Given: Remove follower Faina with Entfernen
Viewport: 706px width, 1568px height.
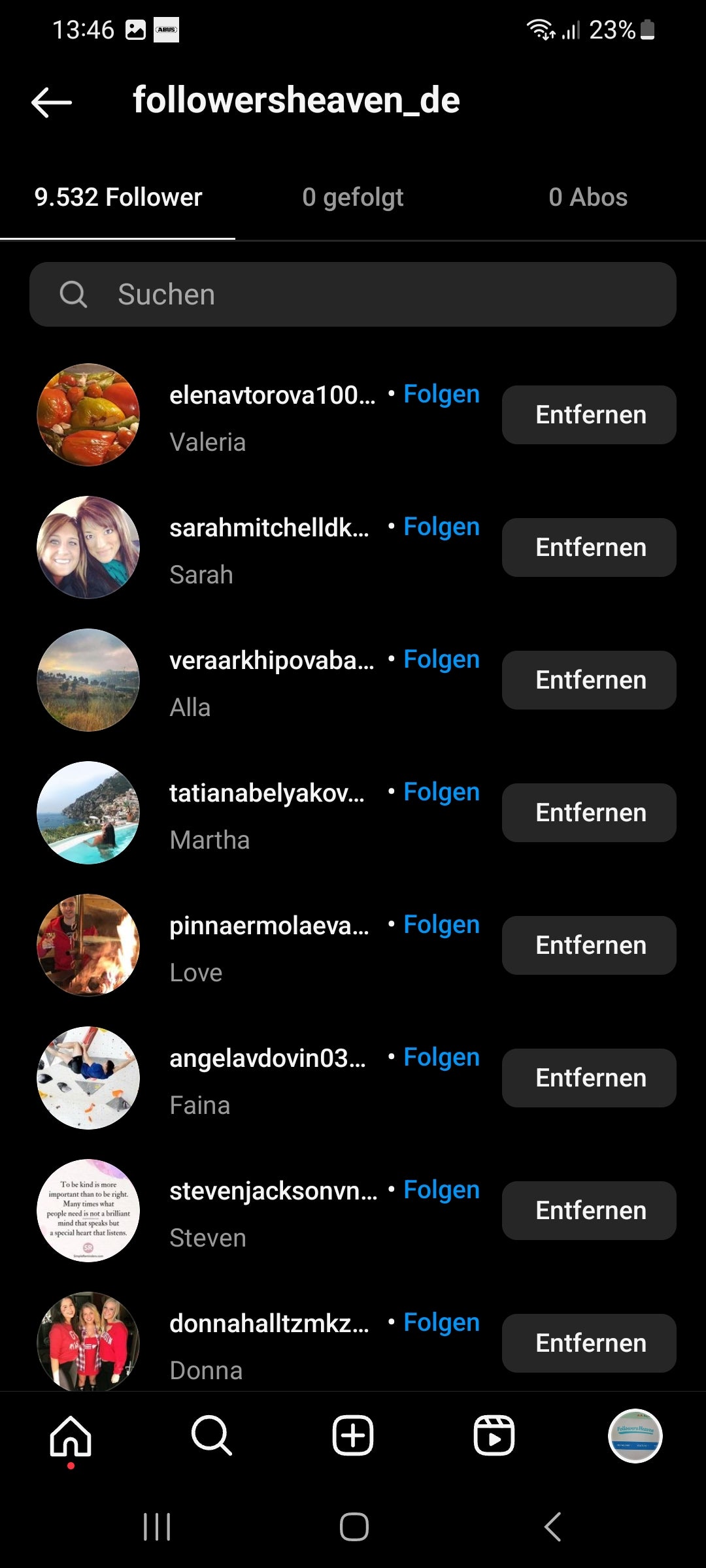Looking at the screenshot, I should click(589, 1078).
